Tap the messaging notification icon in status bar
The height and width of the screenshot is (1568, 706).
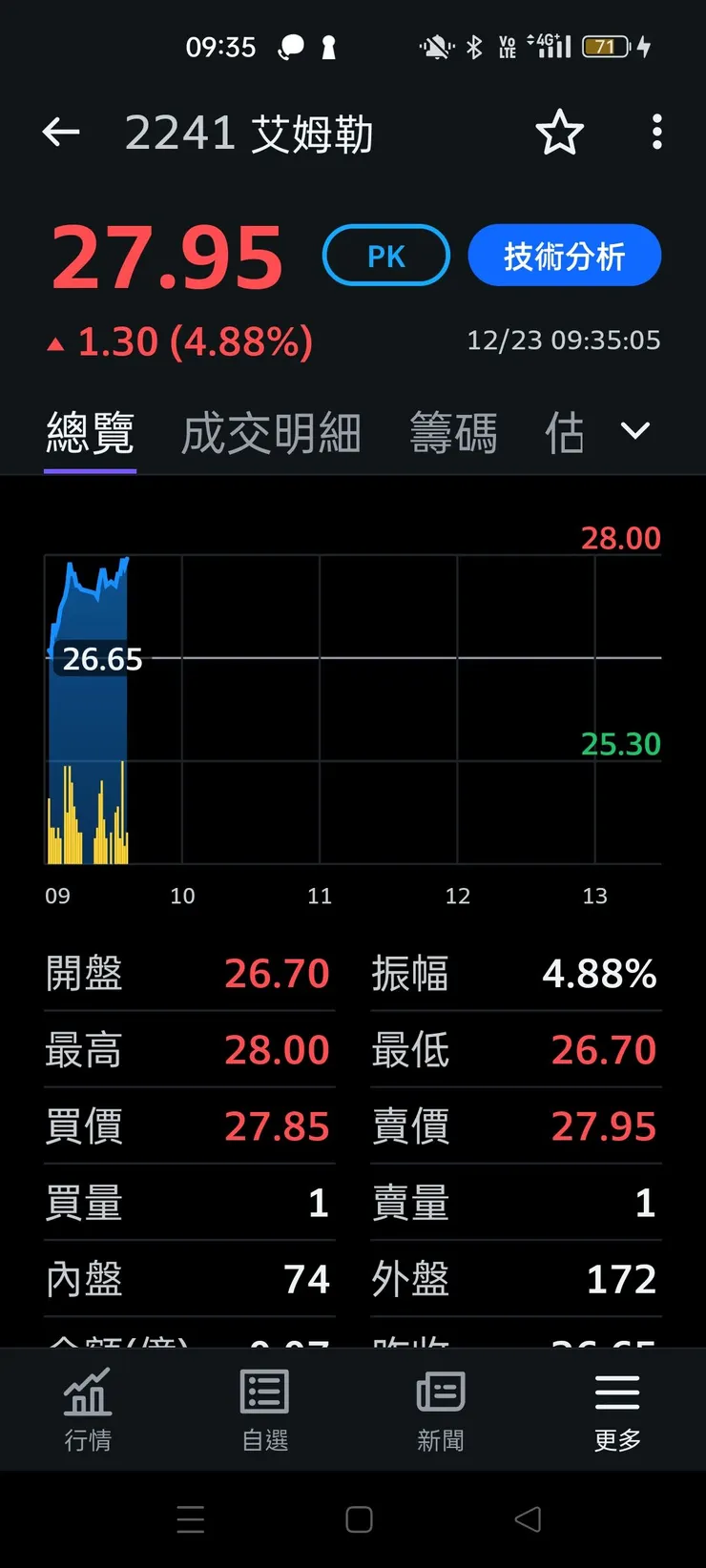[x=292, y=46]
